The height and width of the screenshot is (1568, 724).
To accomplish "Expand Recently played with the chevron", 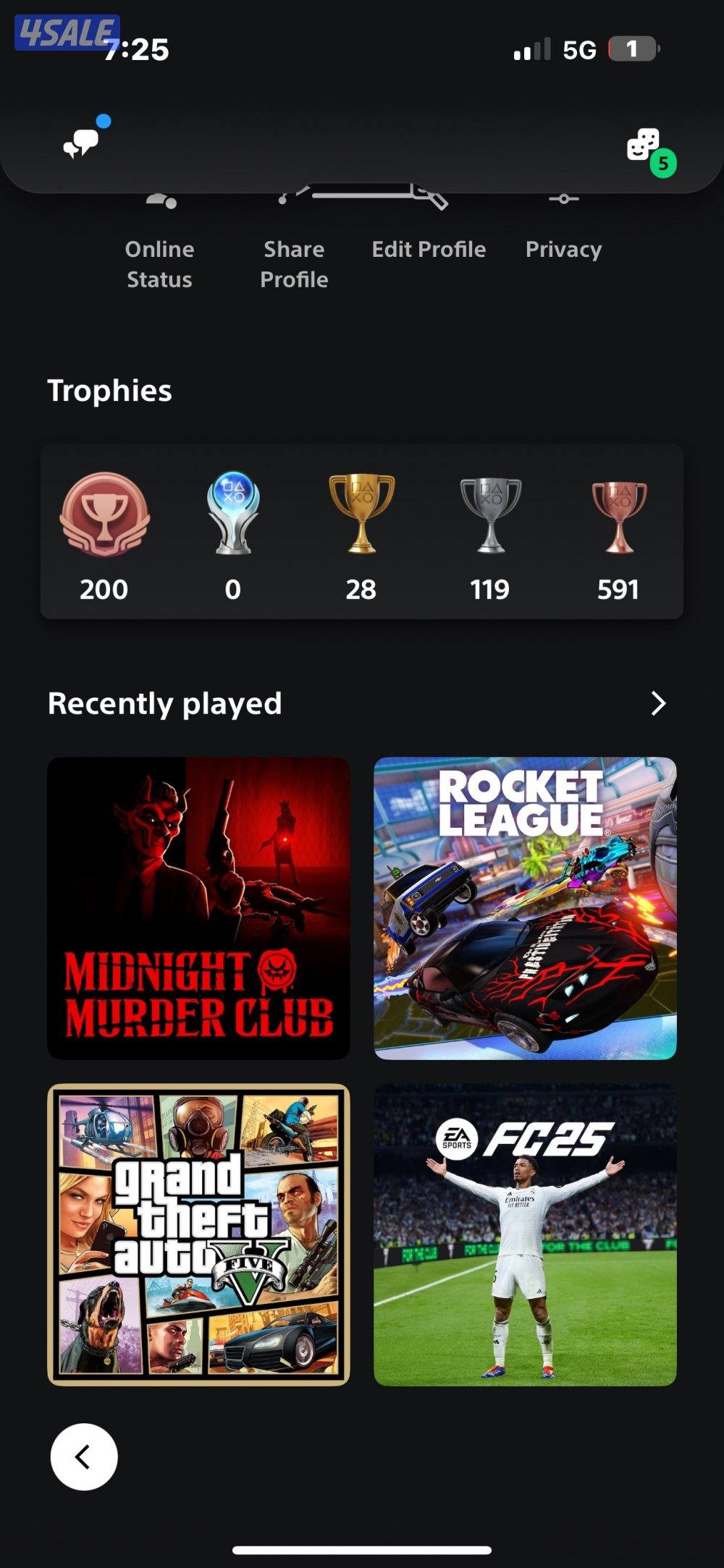I will coord(657,703).
